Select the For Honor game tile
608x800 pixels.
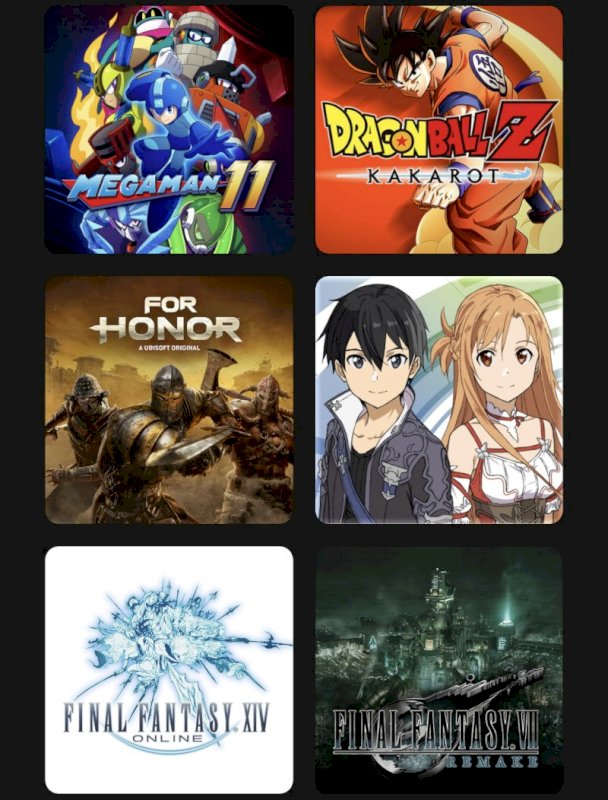pyautogui.click(x=169, y=400)
